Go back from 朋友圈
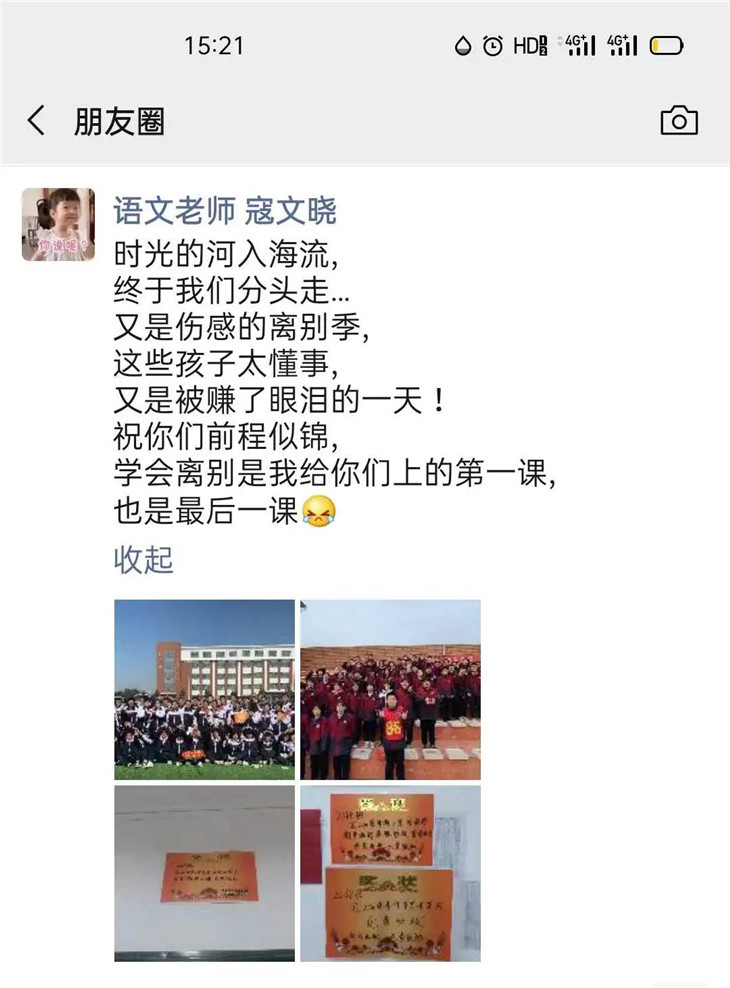 [x=37, y=122]
